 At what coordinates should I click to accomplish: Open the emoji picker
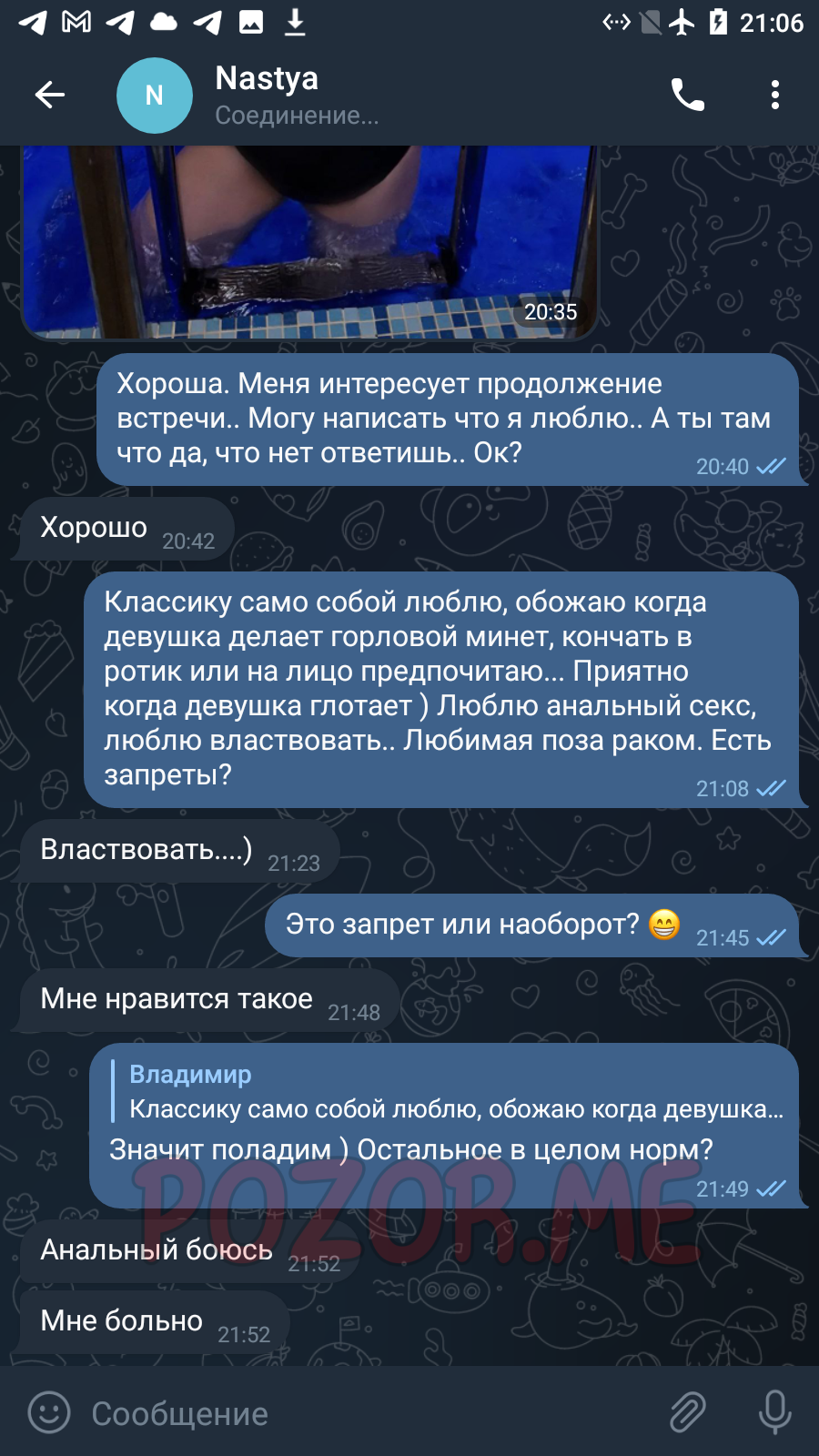point(49,1413)
